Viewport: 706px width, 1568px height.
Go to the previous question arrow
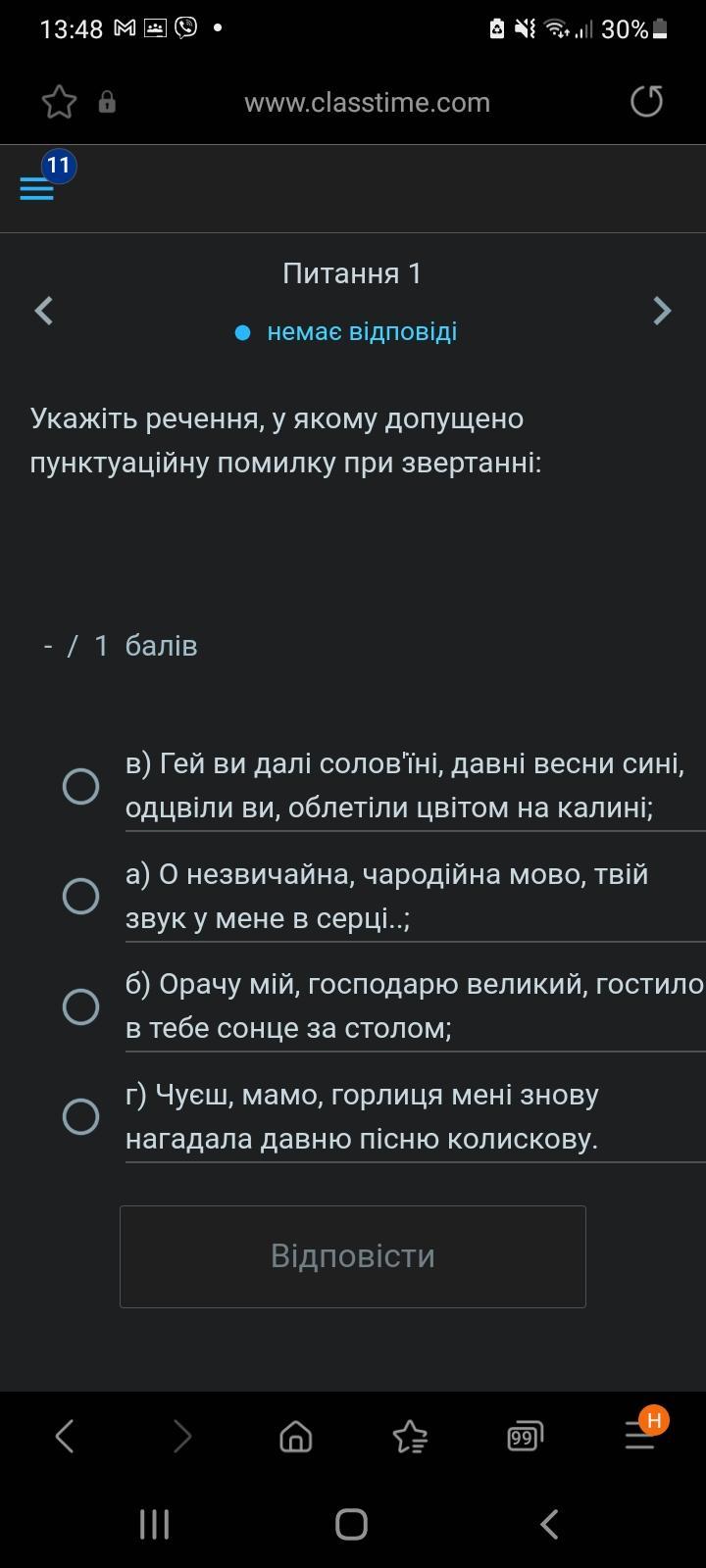(x=43, y=311)
